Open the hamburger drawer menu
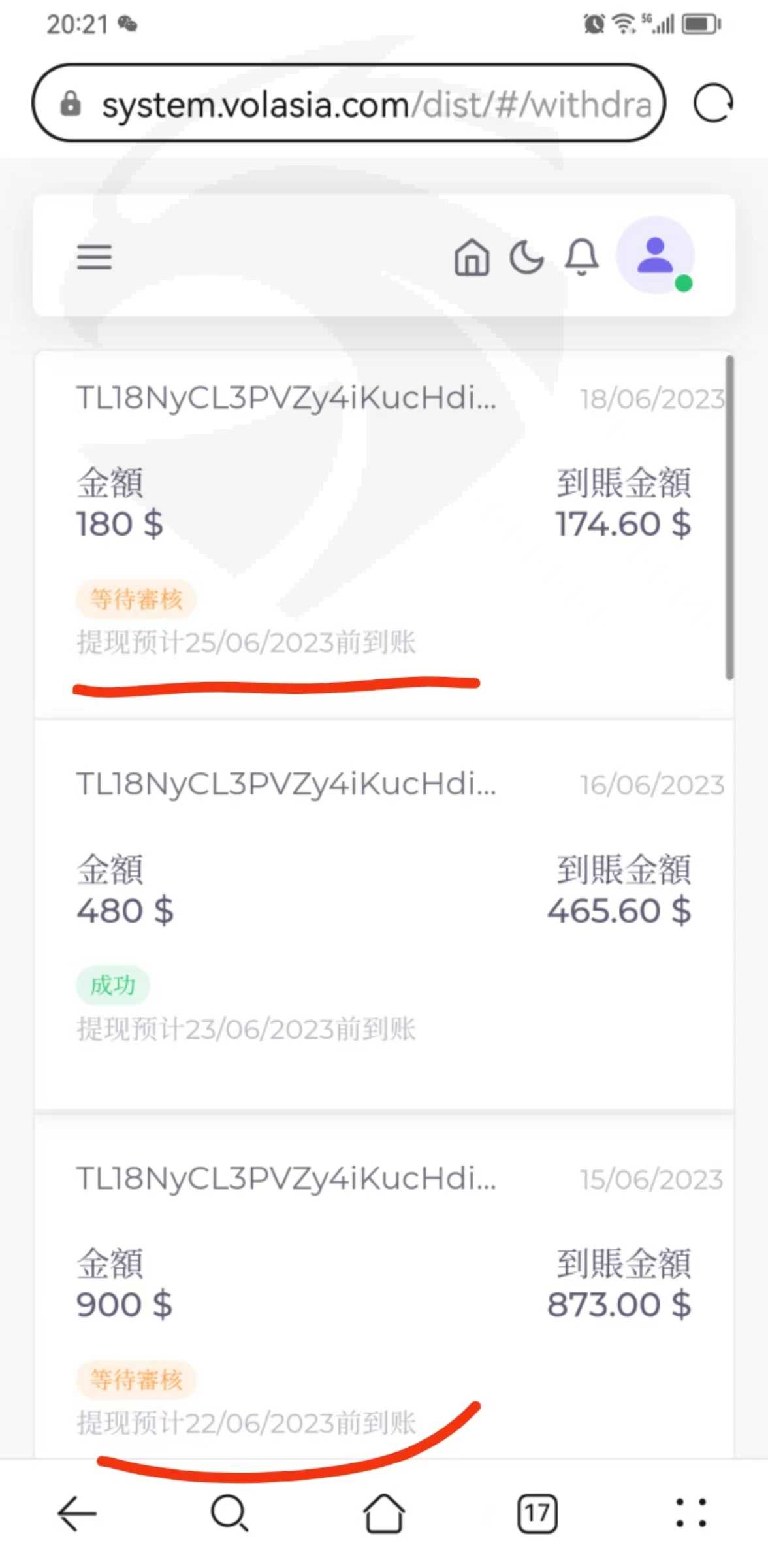The height and width of the screenshot is (1568, 768). [x=95, y=257]
